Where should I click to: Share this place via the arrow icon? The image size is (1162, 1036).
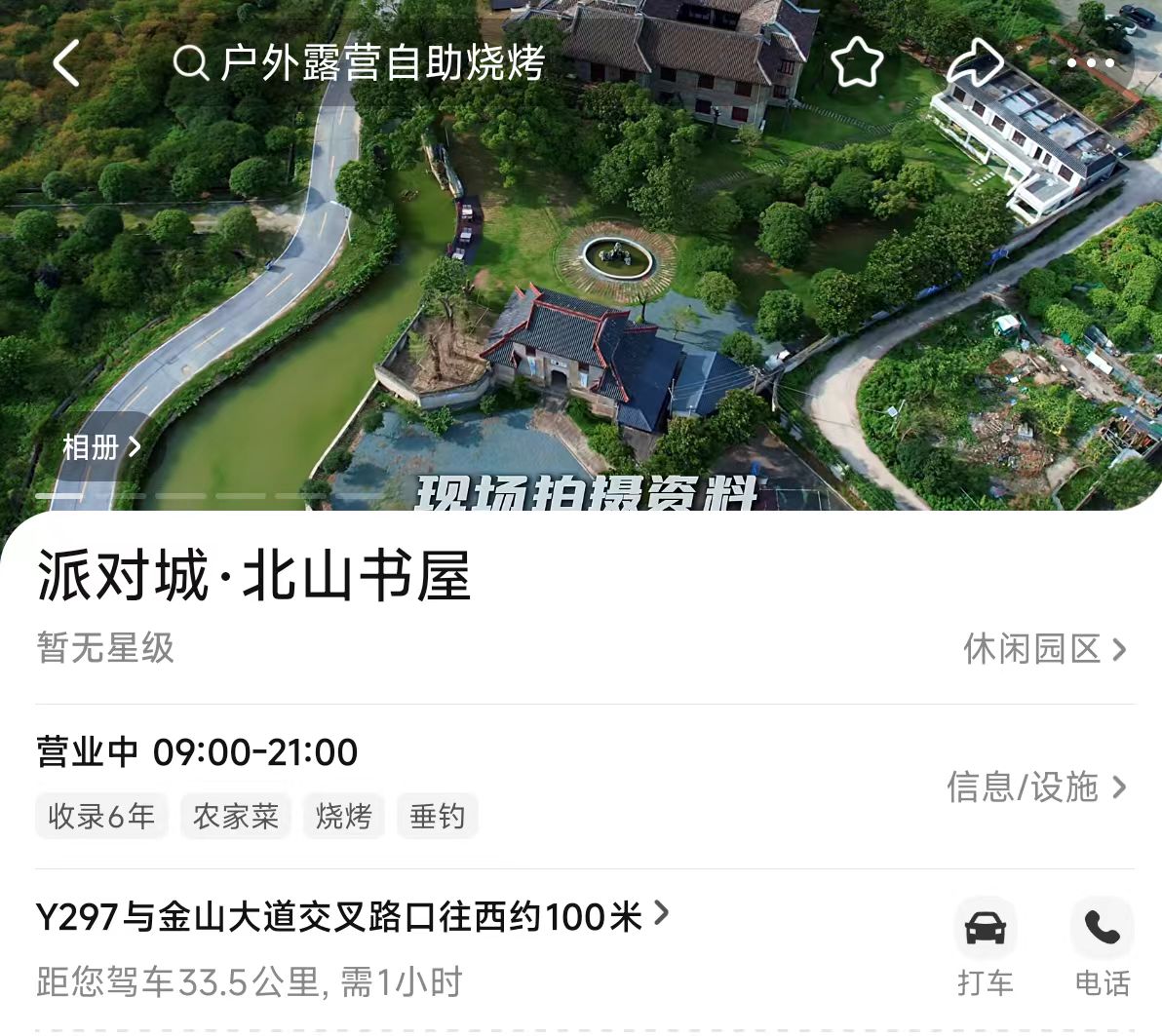pyautogui.click(x=975, y=63)
